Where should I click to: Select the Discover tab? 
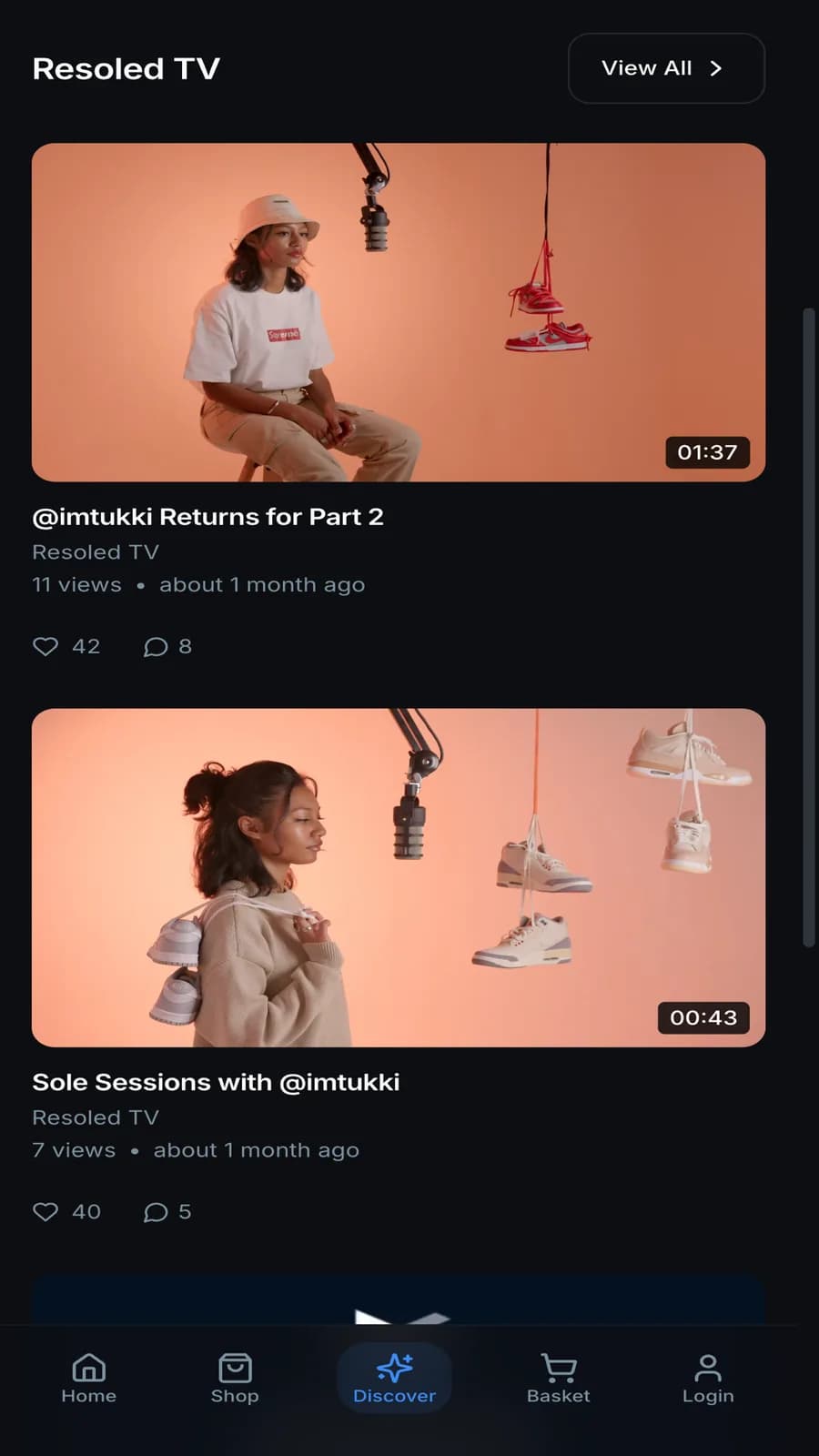(x=394, y=1378)
